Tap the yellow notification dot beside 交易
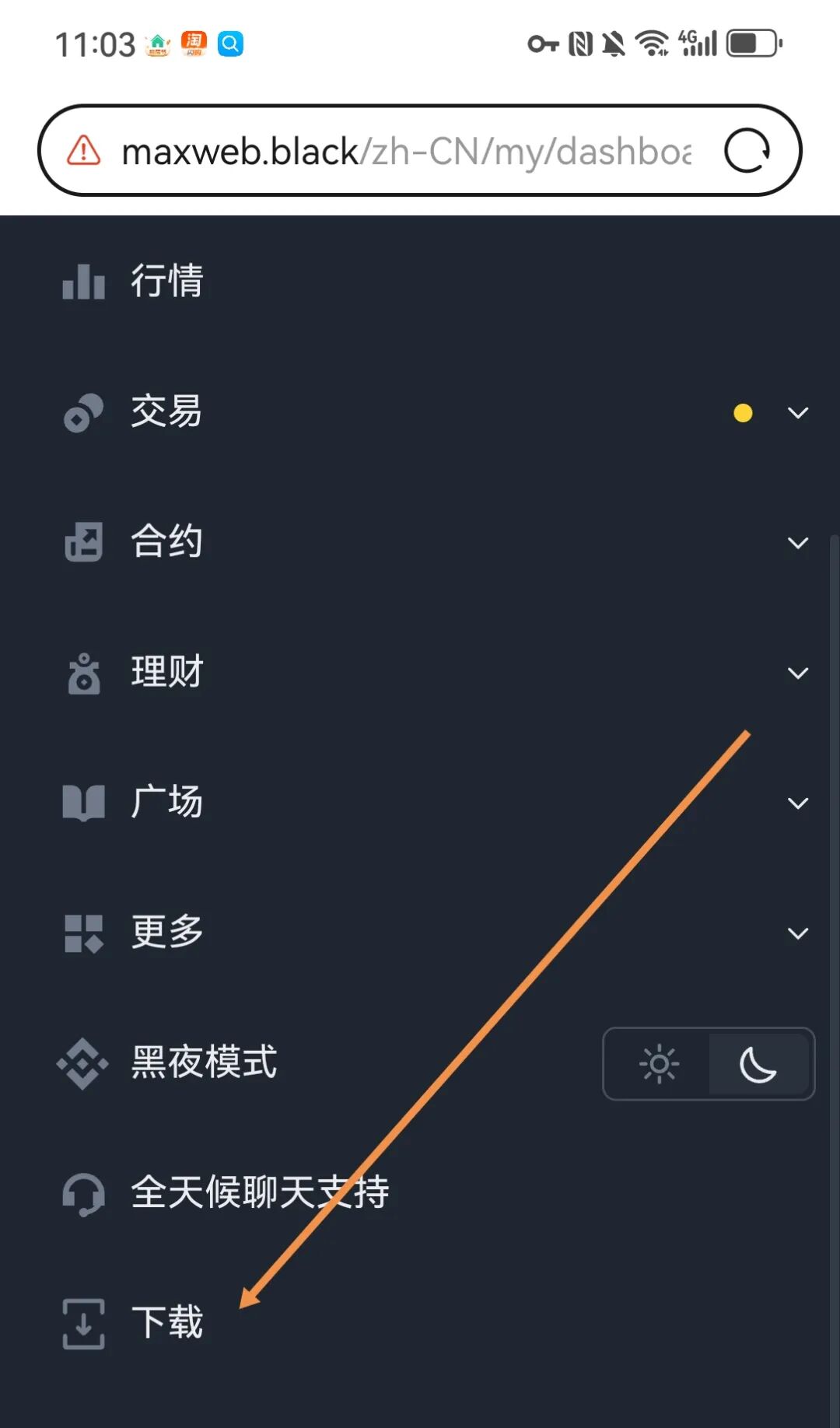The width and height of the screenshot is (840, 1428). point(743,413)
